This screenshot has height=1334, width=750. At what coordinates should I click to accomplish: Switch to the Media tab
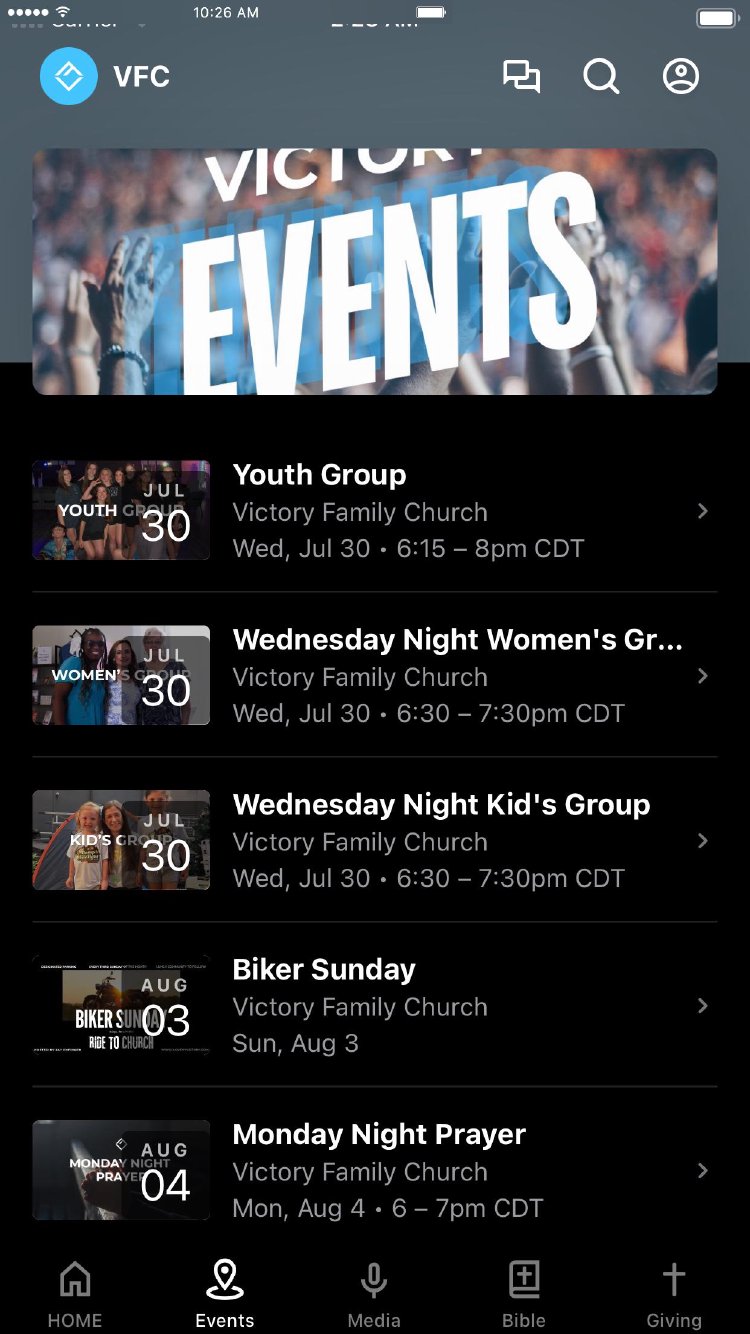tap(374, 1295)
